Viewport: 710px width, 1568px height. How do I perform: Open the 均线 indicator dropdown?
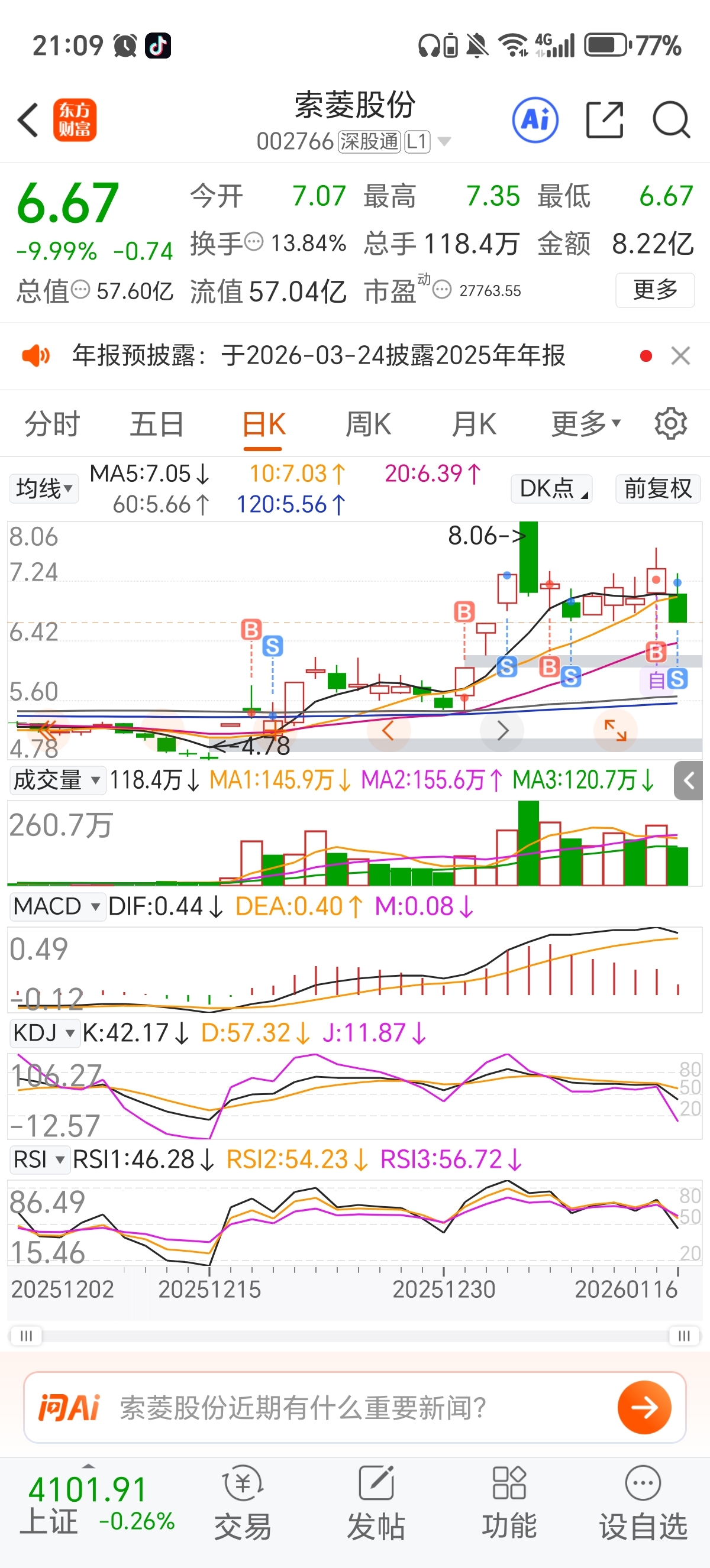44,489
